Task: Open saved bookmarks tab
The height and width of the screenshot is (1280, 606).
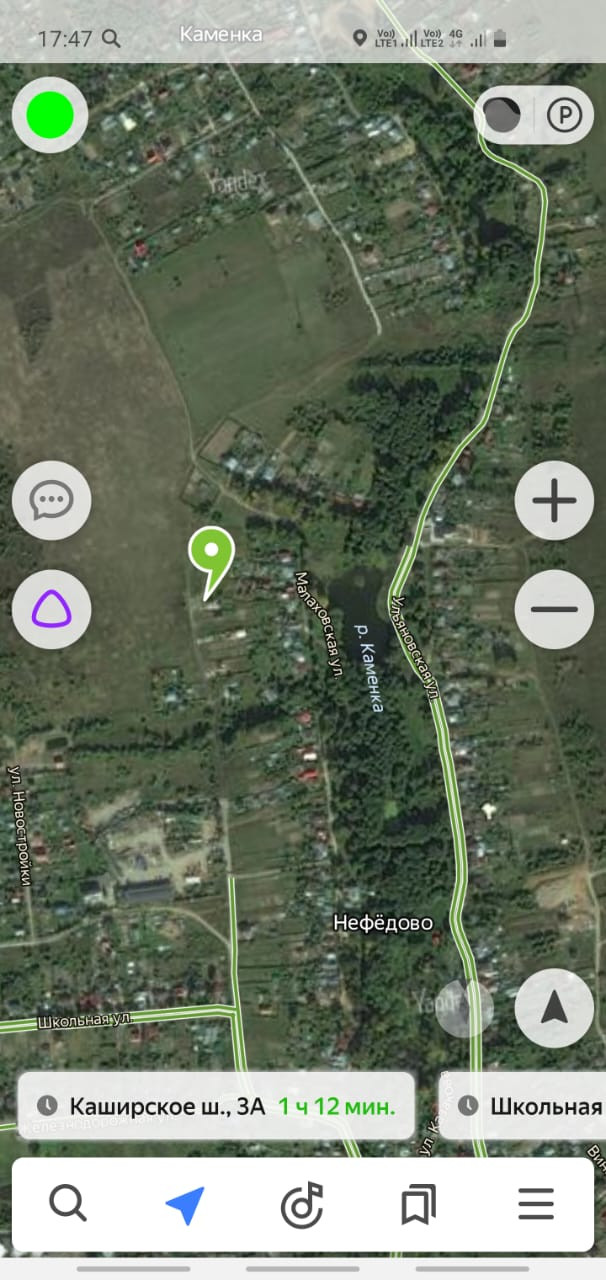Action: [418, 1204]
